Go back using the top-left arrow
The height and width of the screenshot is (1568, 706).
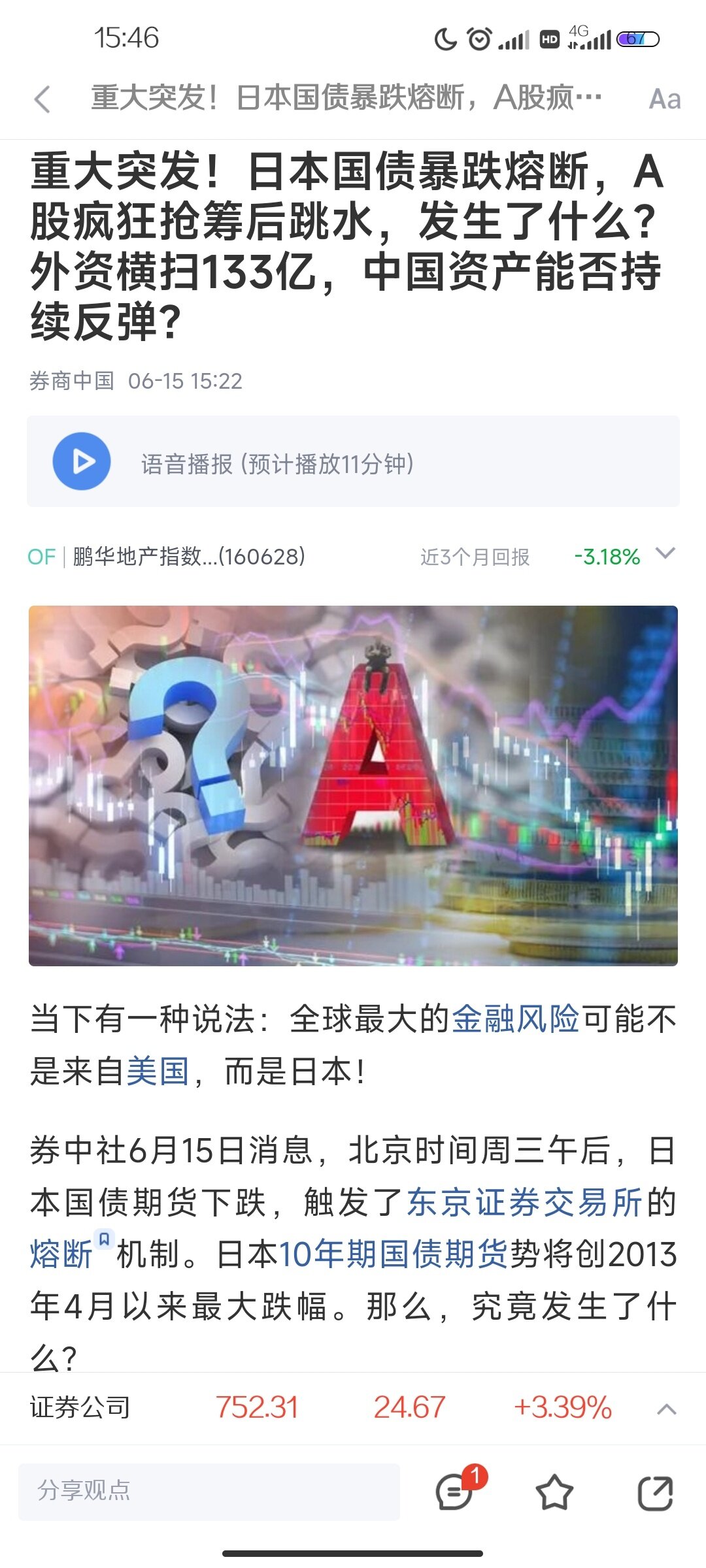tap(42, 99)
